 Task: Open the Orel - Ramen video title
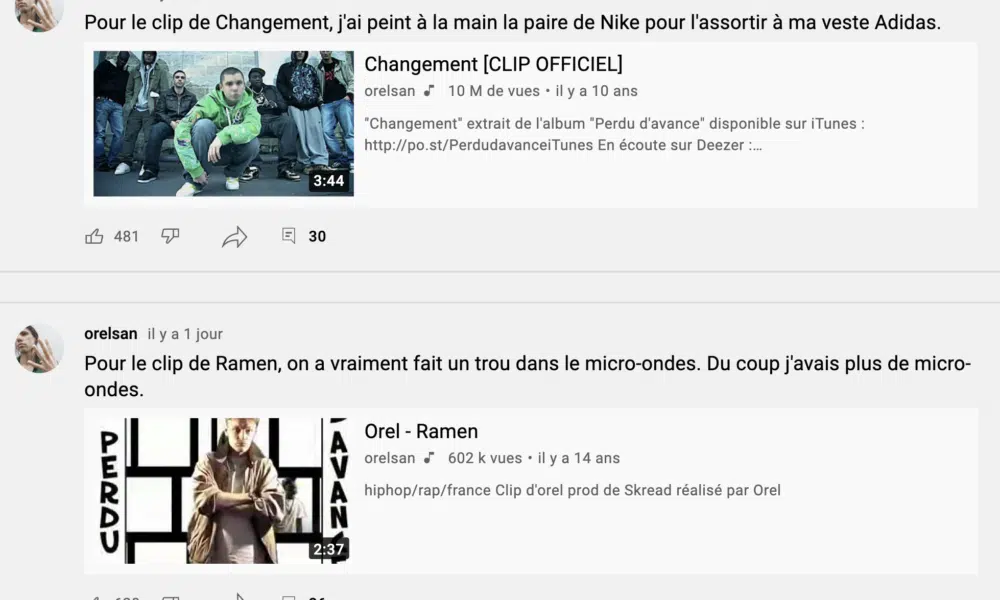pyautogui.click(x=421, y=432)
